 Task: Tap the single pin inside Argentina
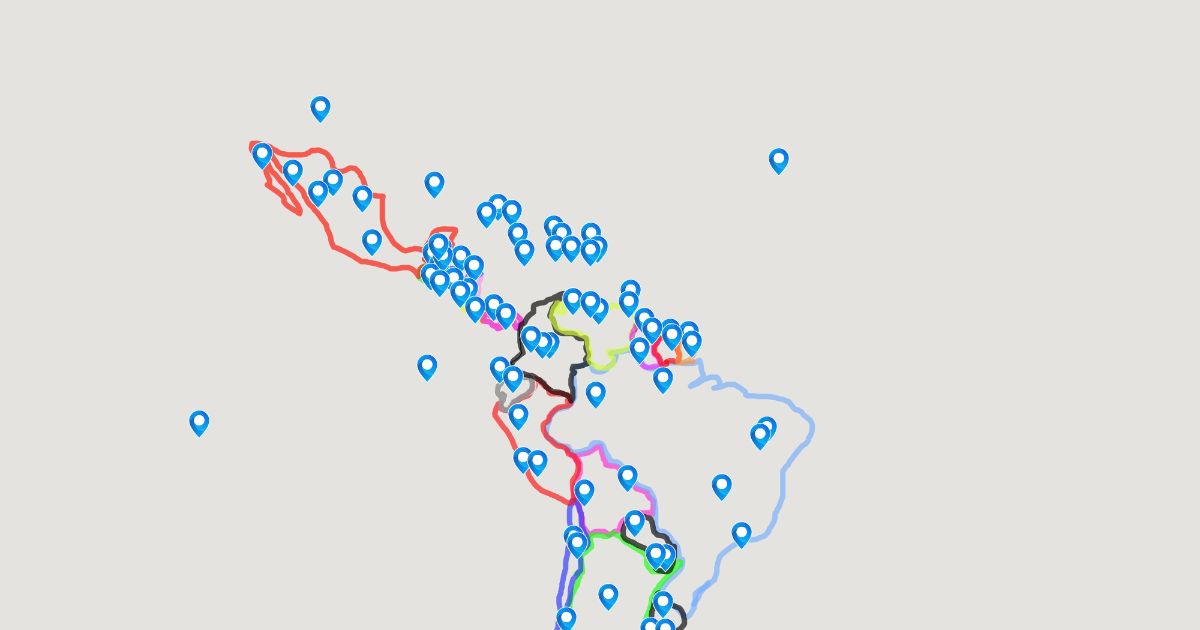click(608, 597)
